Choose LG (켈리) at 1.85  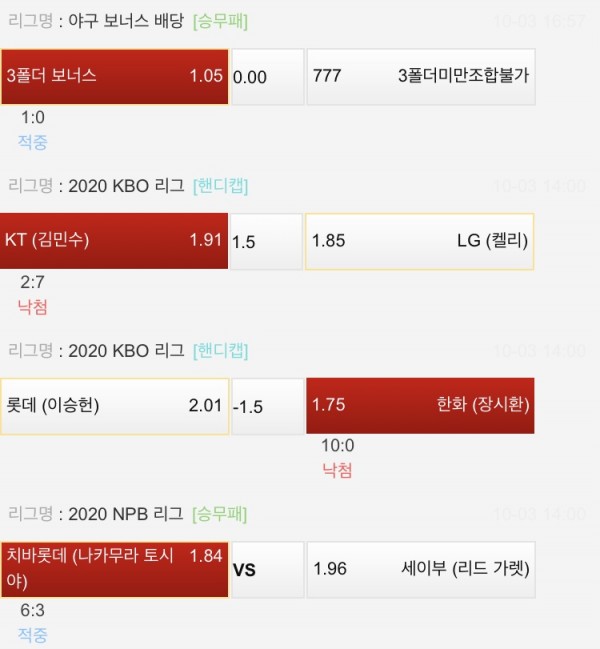420,240
